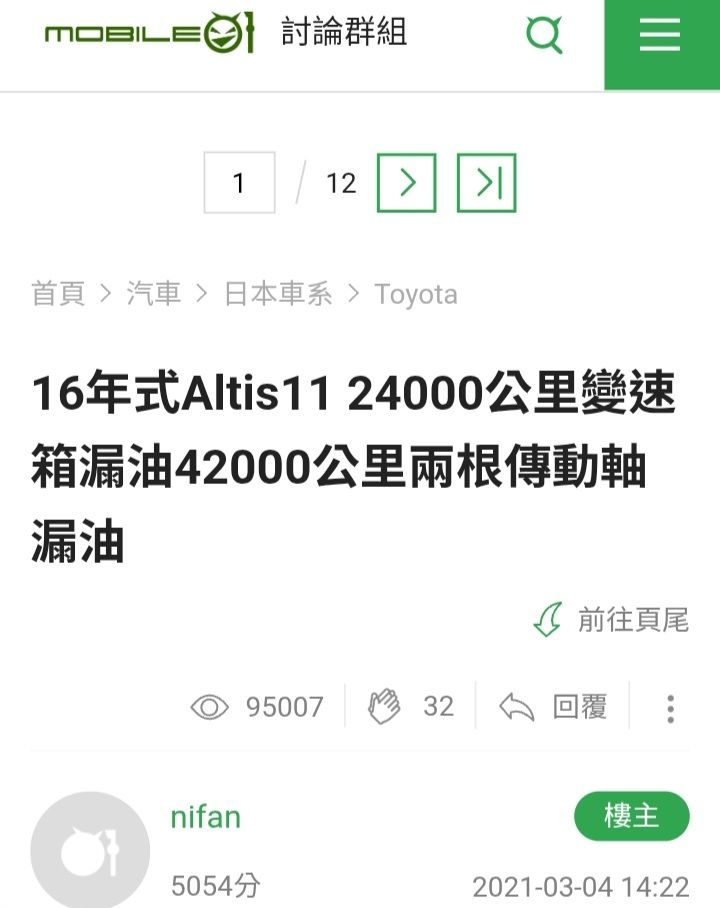Jump to page bottom via 前往頁尾
Screen dimensions: 720x908
612,620
